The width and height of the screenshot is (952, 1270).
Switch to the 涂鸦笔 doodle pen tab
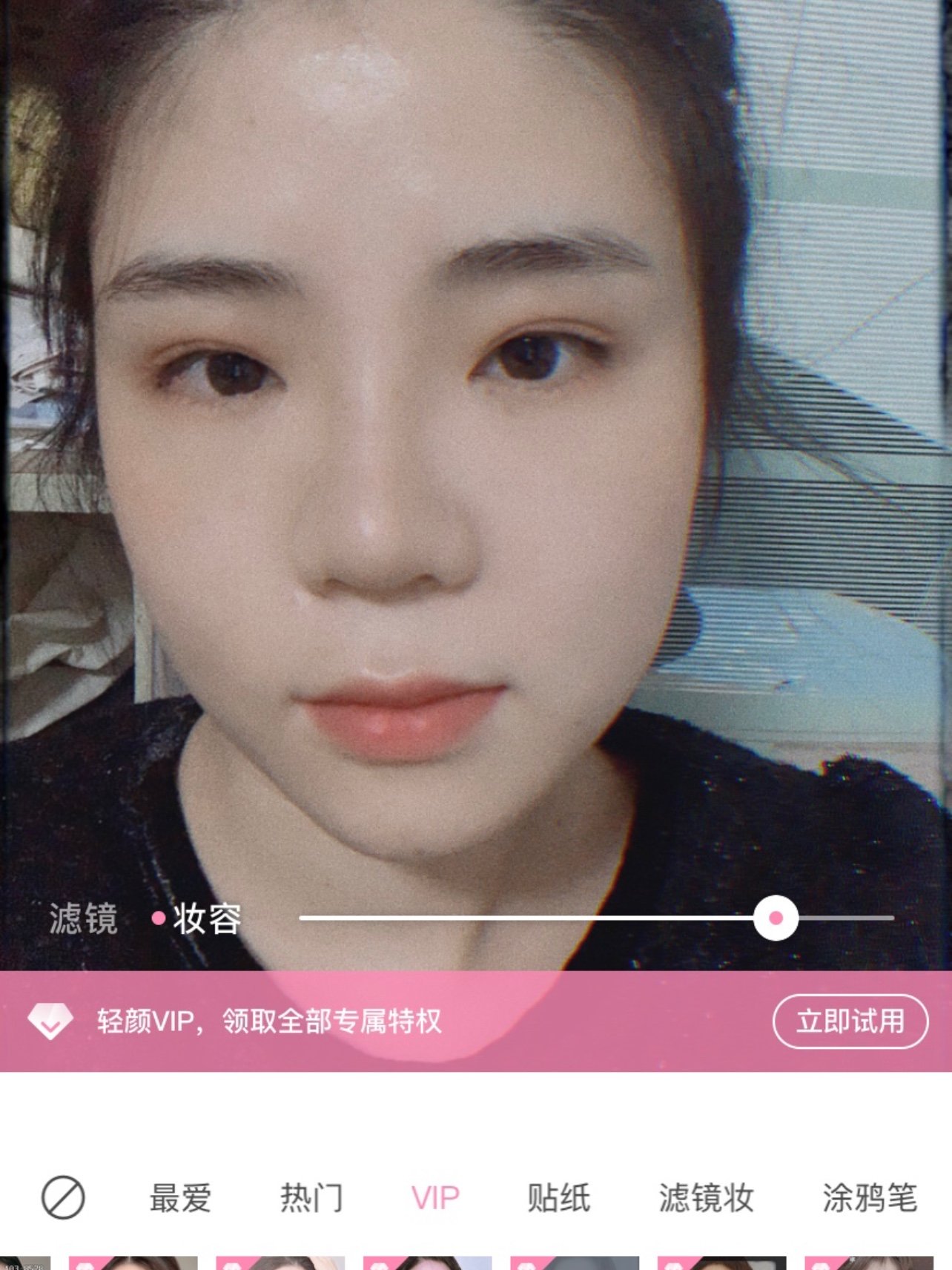(869, 1197)
